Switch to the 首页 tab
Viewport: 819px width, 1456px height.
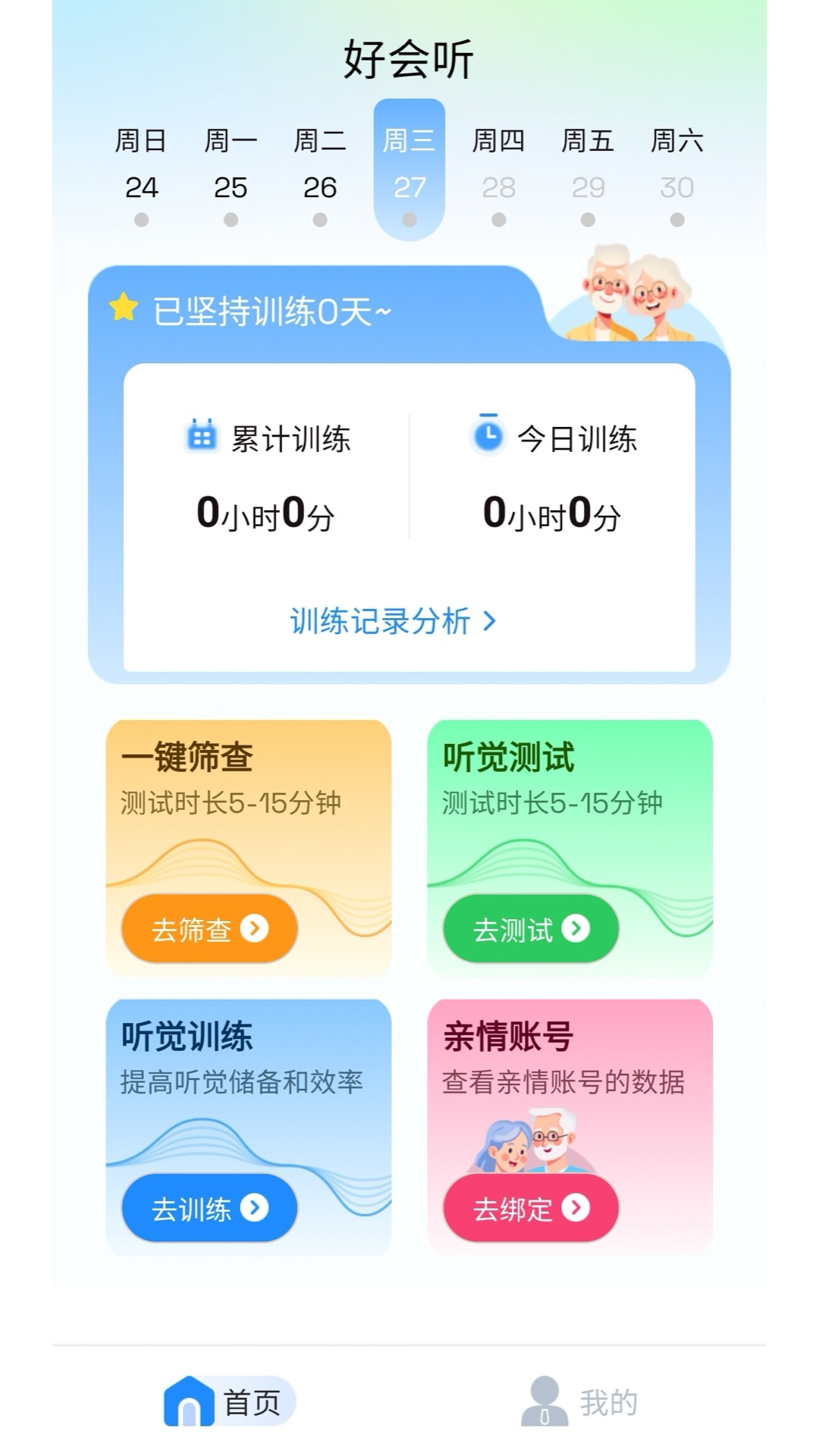229,1401
